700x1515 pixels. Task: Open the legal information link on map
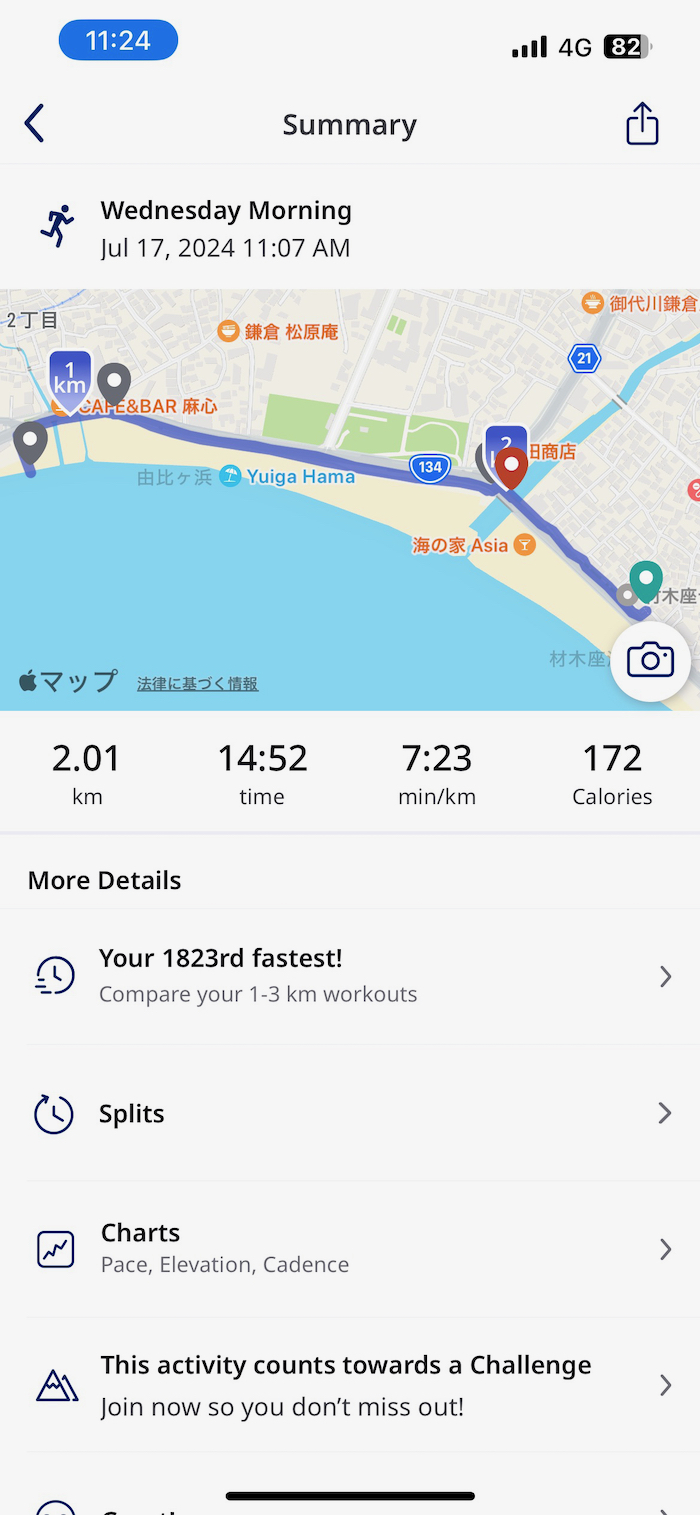pos(197,684)
